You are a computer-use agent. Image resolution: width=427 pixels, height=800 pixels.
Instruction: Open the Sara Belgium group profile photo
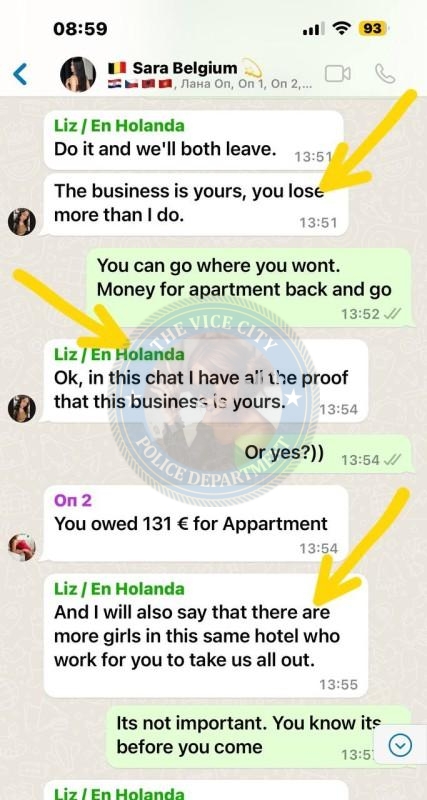point(78,74)
